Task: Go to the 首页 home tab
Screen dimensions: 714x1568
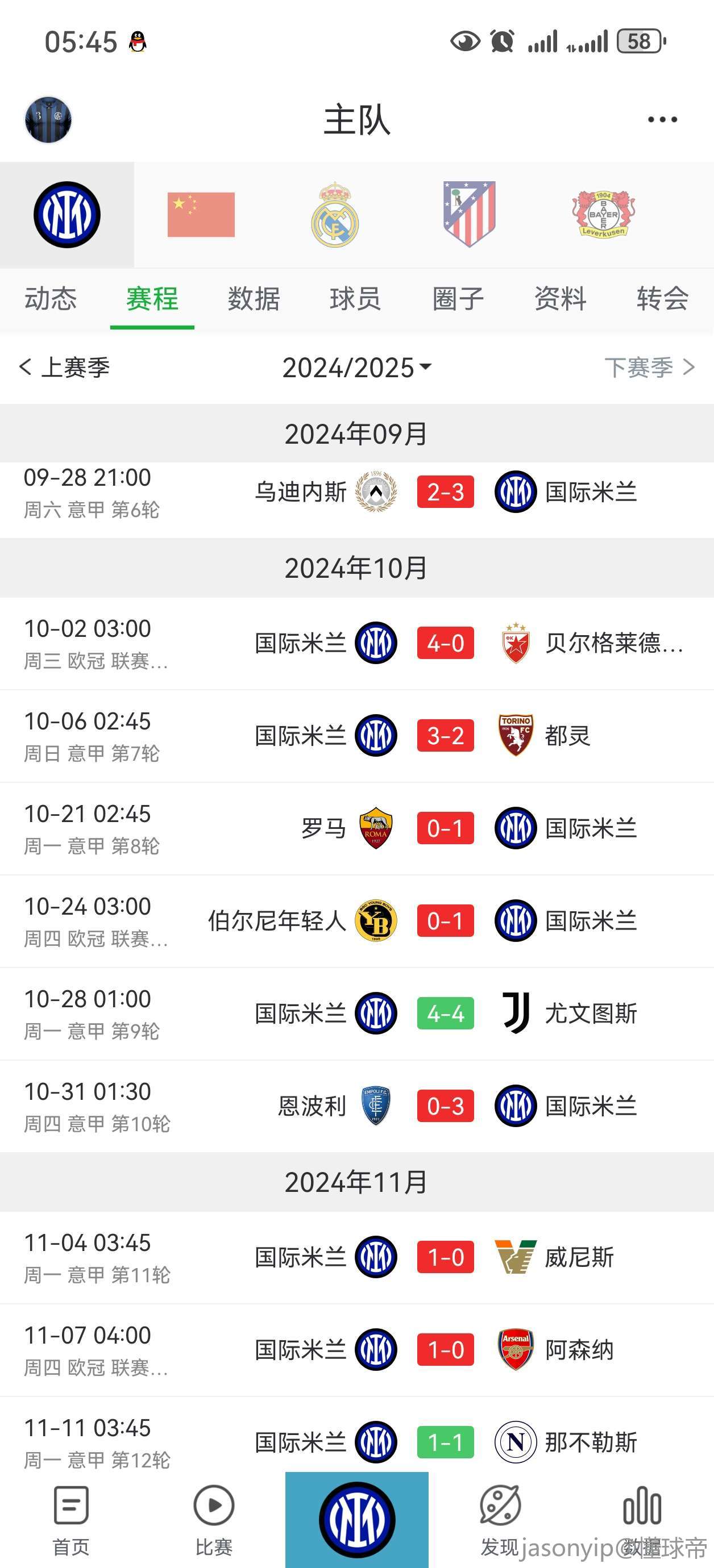Action: pyautogui.click(x=71, y=1520)
